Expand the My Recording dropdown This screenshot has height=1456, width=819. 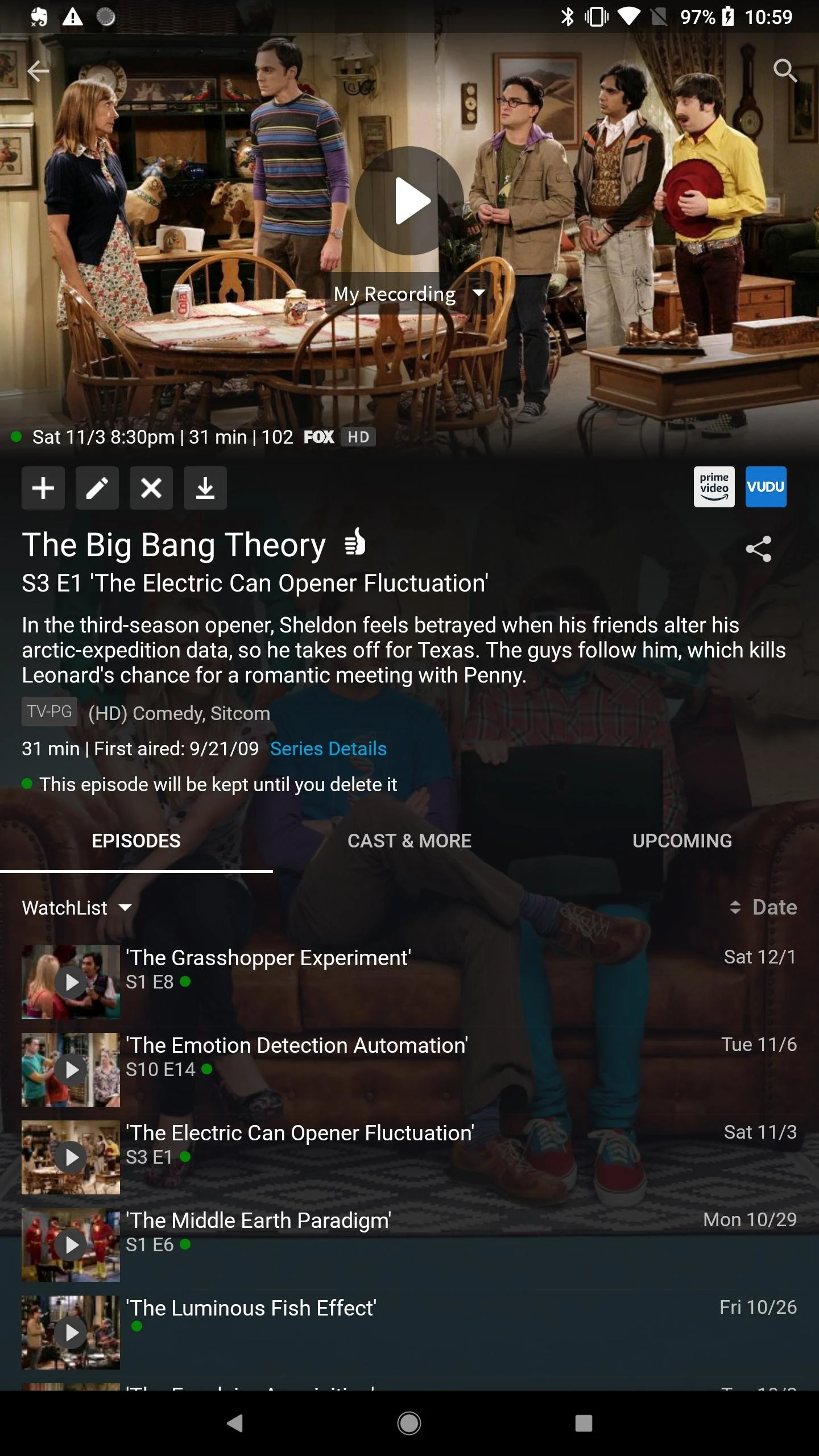tap(409, 293)
